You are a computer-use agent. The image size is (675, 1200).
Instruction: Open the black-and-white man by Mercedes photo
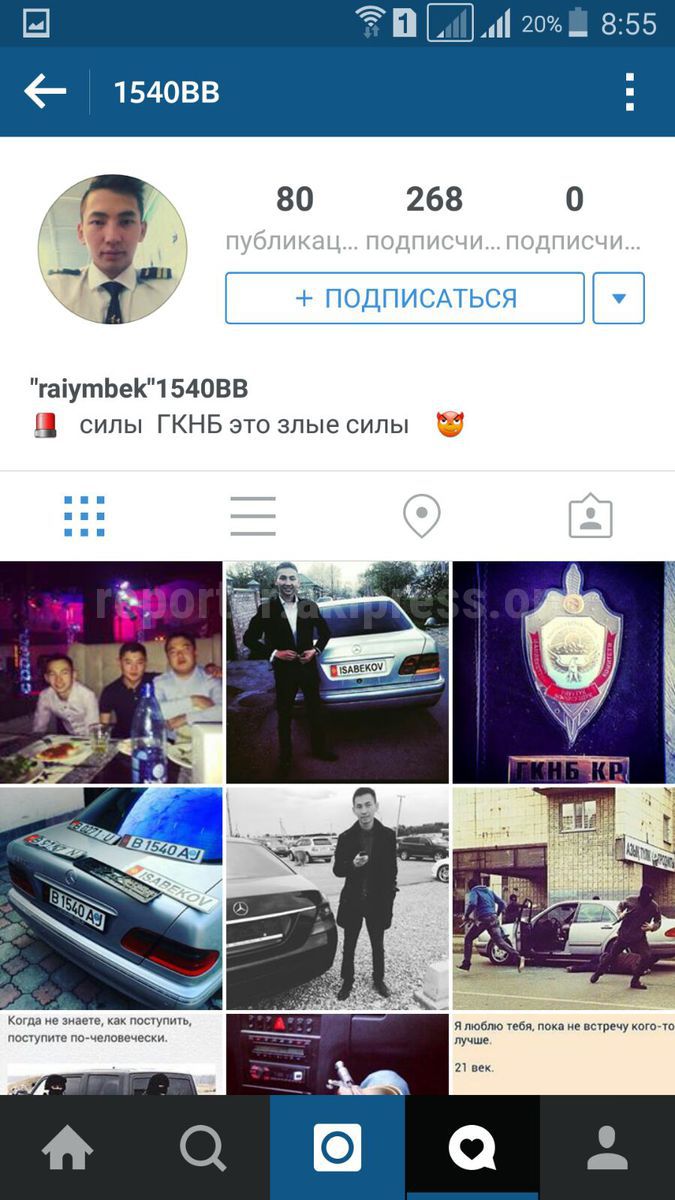(x=337, y=898)
